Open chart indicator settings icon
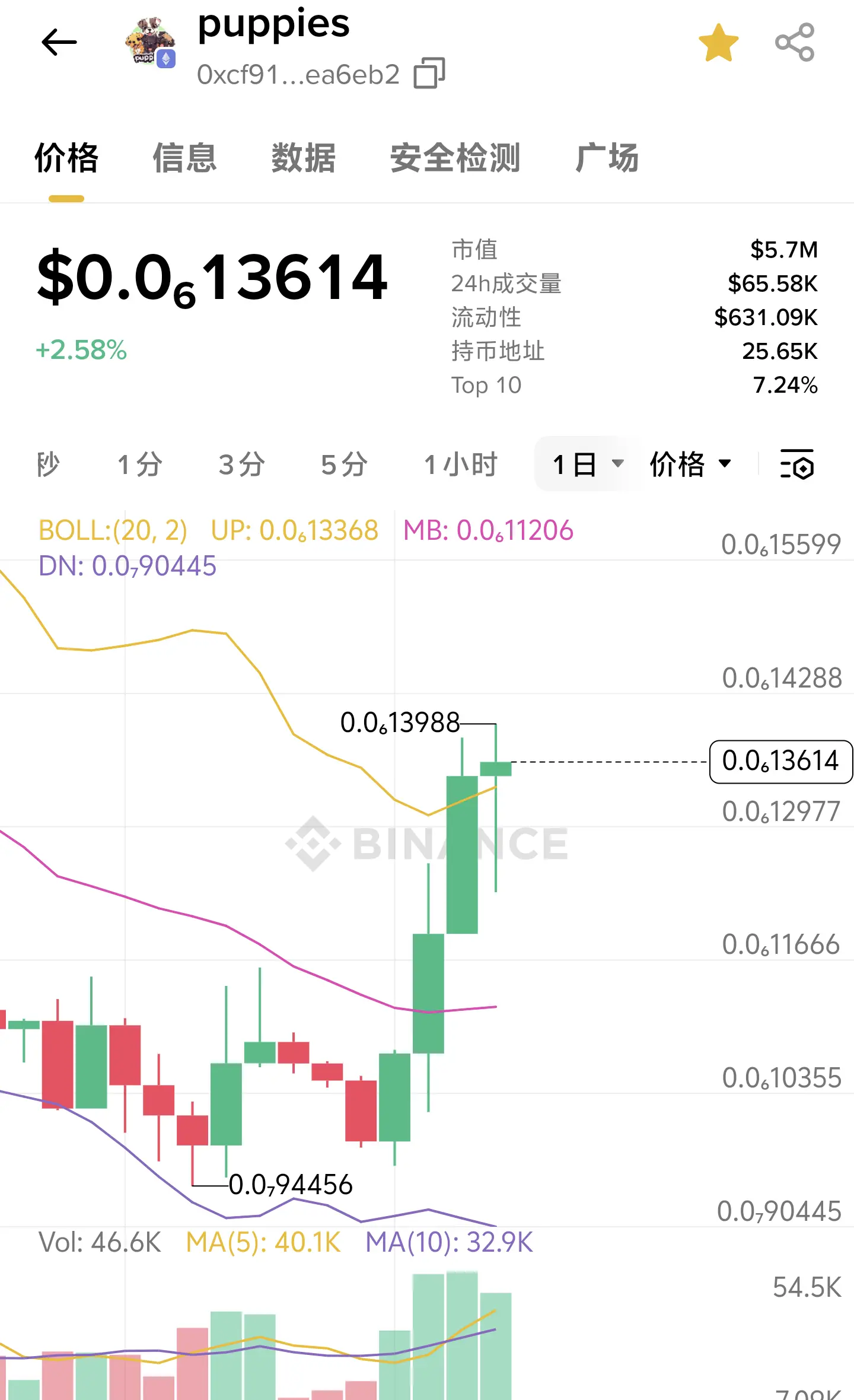This screenshot has height=1400, width=854. [797, 464]
